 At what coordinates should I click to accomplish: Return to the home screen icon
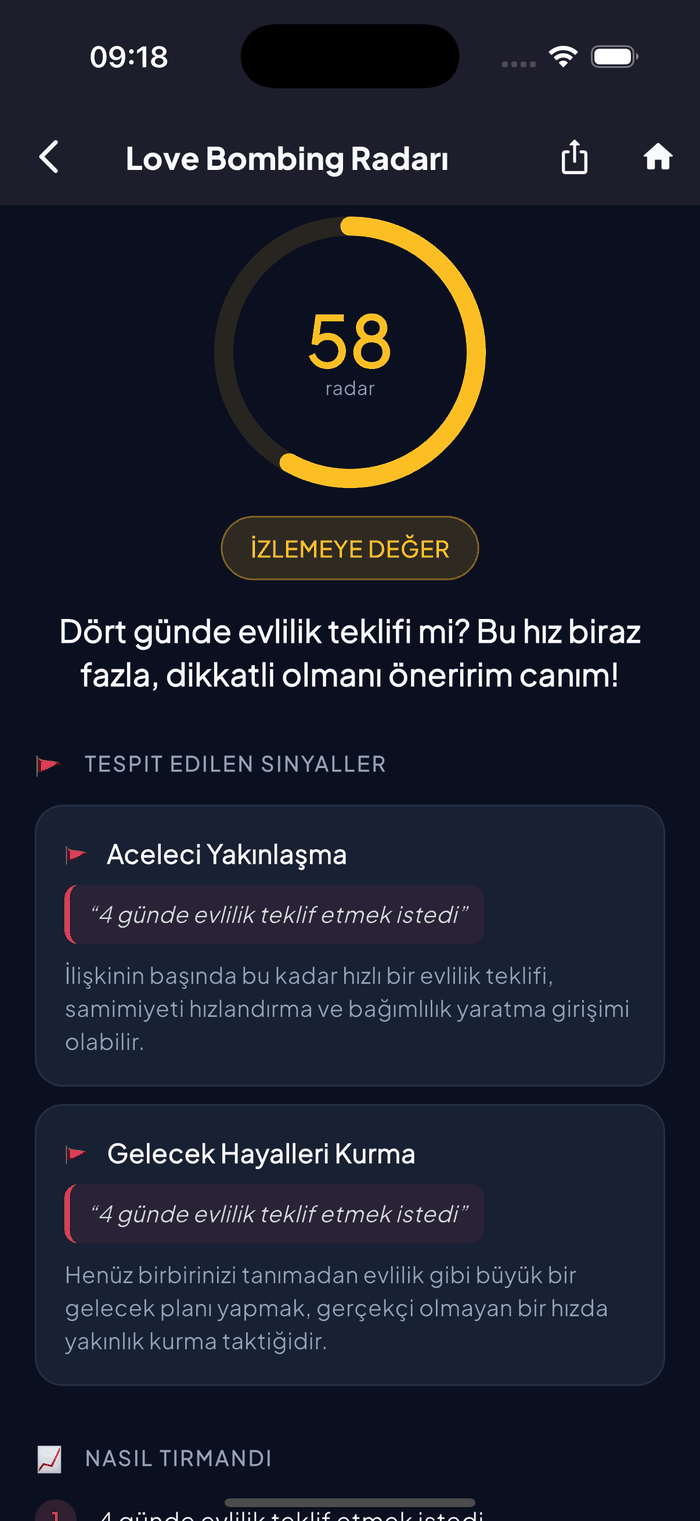tap(657, 157)
